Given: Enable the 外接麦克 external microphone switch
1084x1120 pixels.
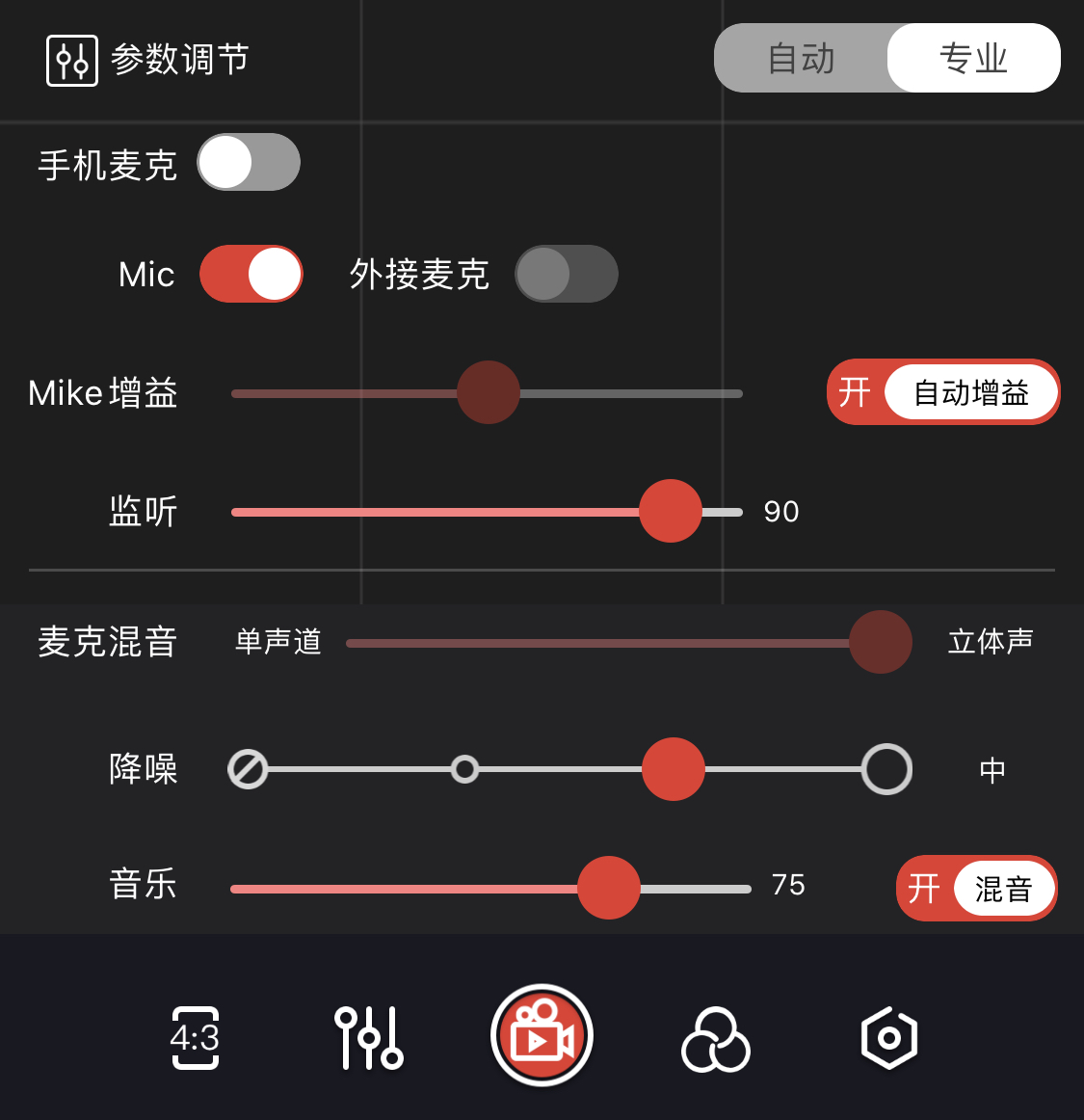Looking at the screenshot, I should [x=567, y=274].
